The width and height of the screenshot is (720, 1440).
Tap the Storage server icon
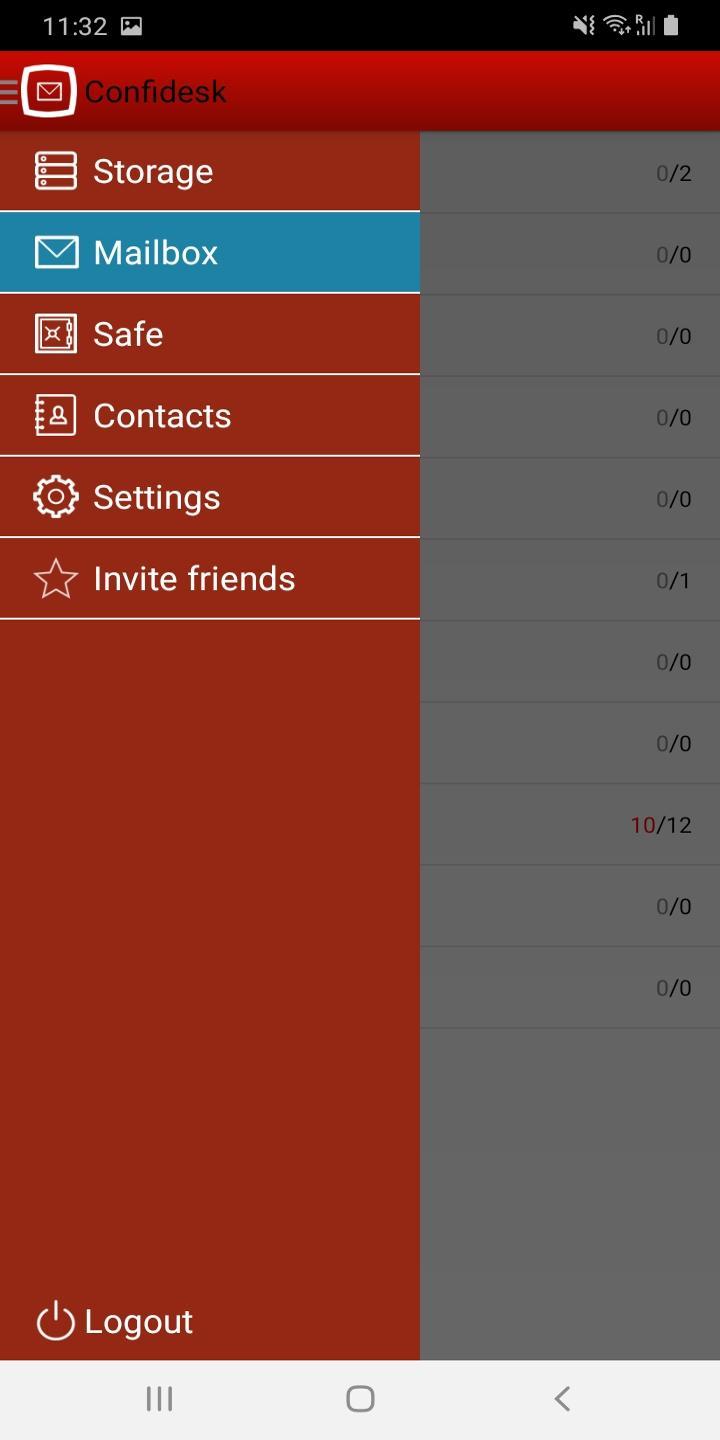click(x=55, y=170)
